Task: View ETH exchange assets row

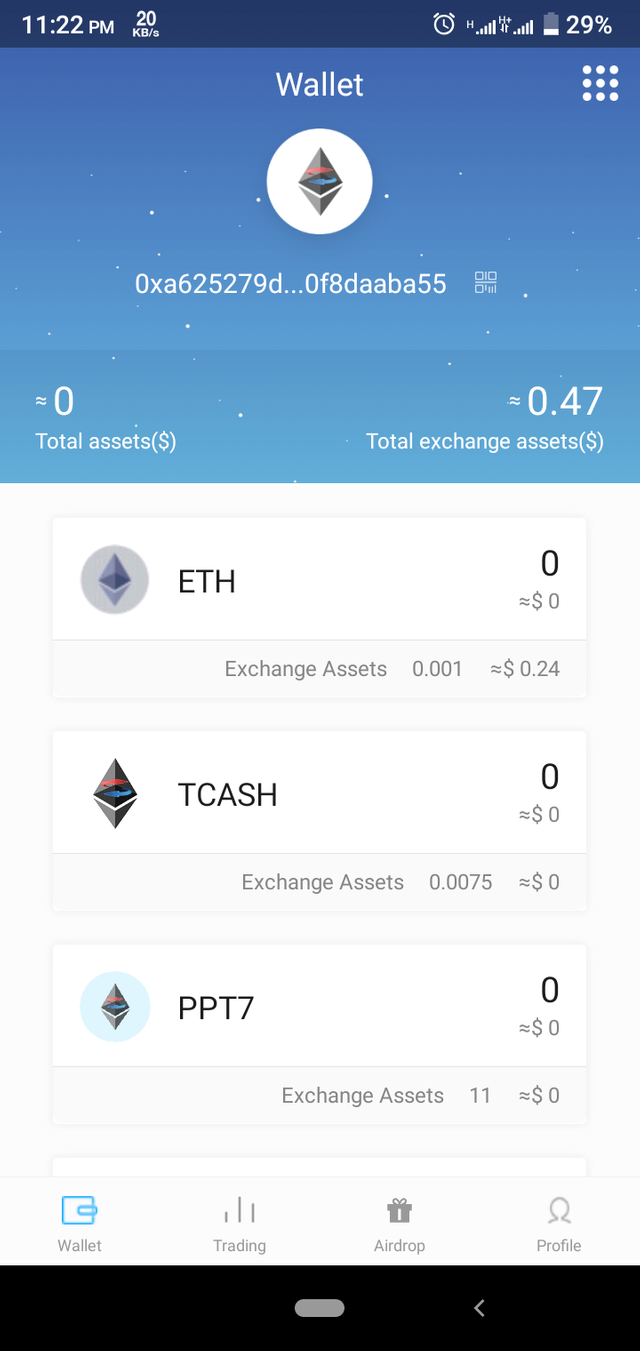Action: pyautogui.click(x=319, y=669)
